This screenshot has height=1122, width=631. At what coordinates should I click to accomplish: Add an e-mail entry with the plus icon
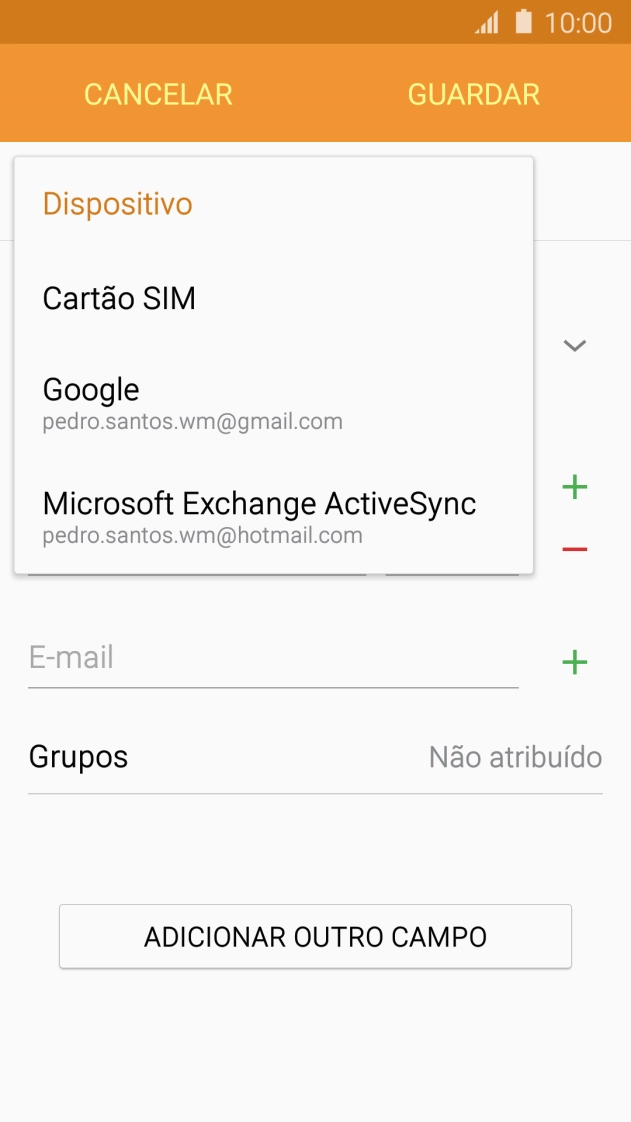point(574,662)
